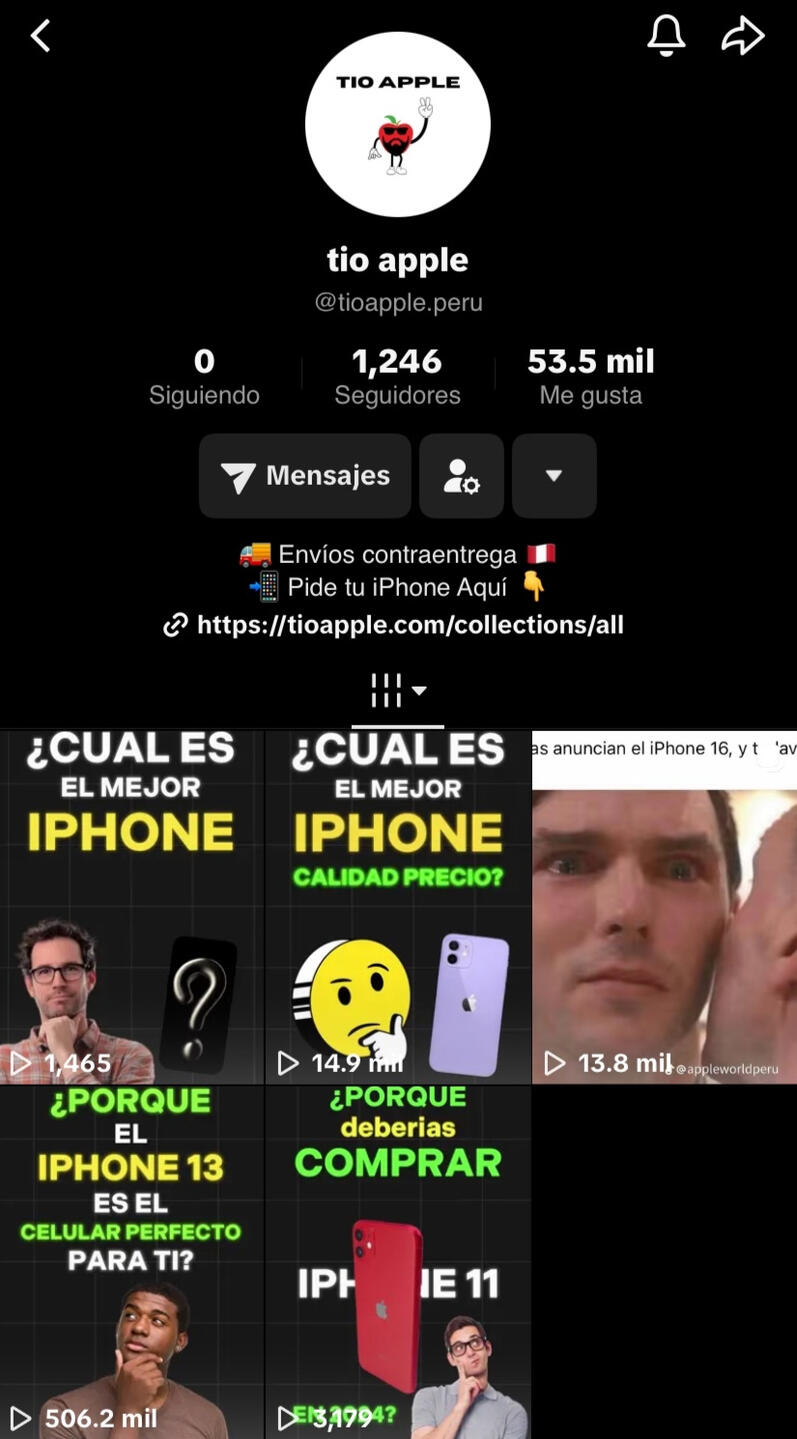Play the iPhone 16 announcement meme video
The height and width of the screenshot is (1439, 797).
[664, 906]
